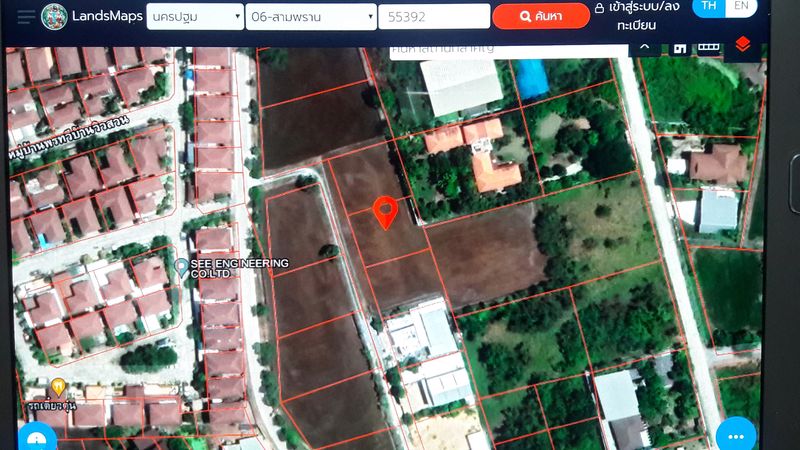Open the measurement ruler tool
Image resolution: width=800 pixels, height=450 pixels.
click(708, 47)
